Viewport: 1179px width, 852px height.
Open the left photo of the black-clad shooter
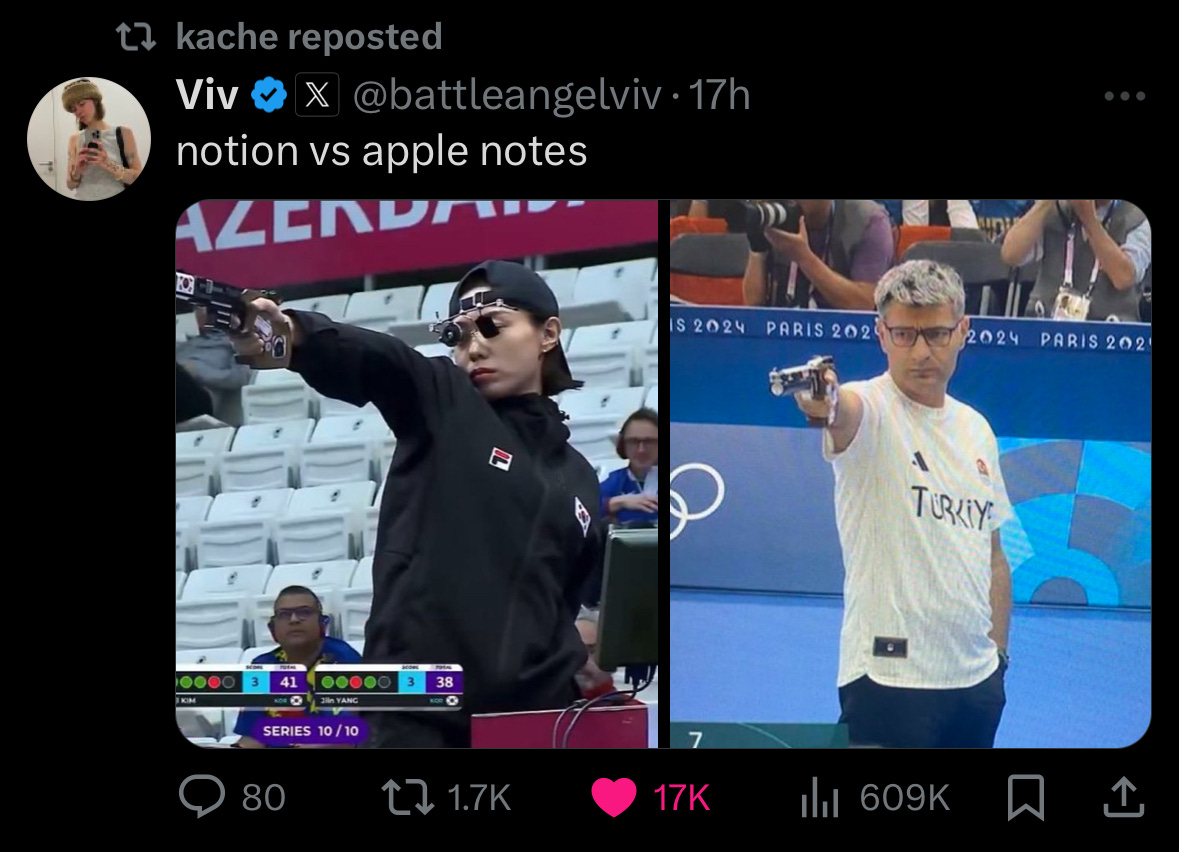(416, 473)
